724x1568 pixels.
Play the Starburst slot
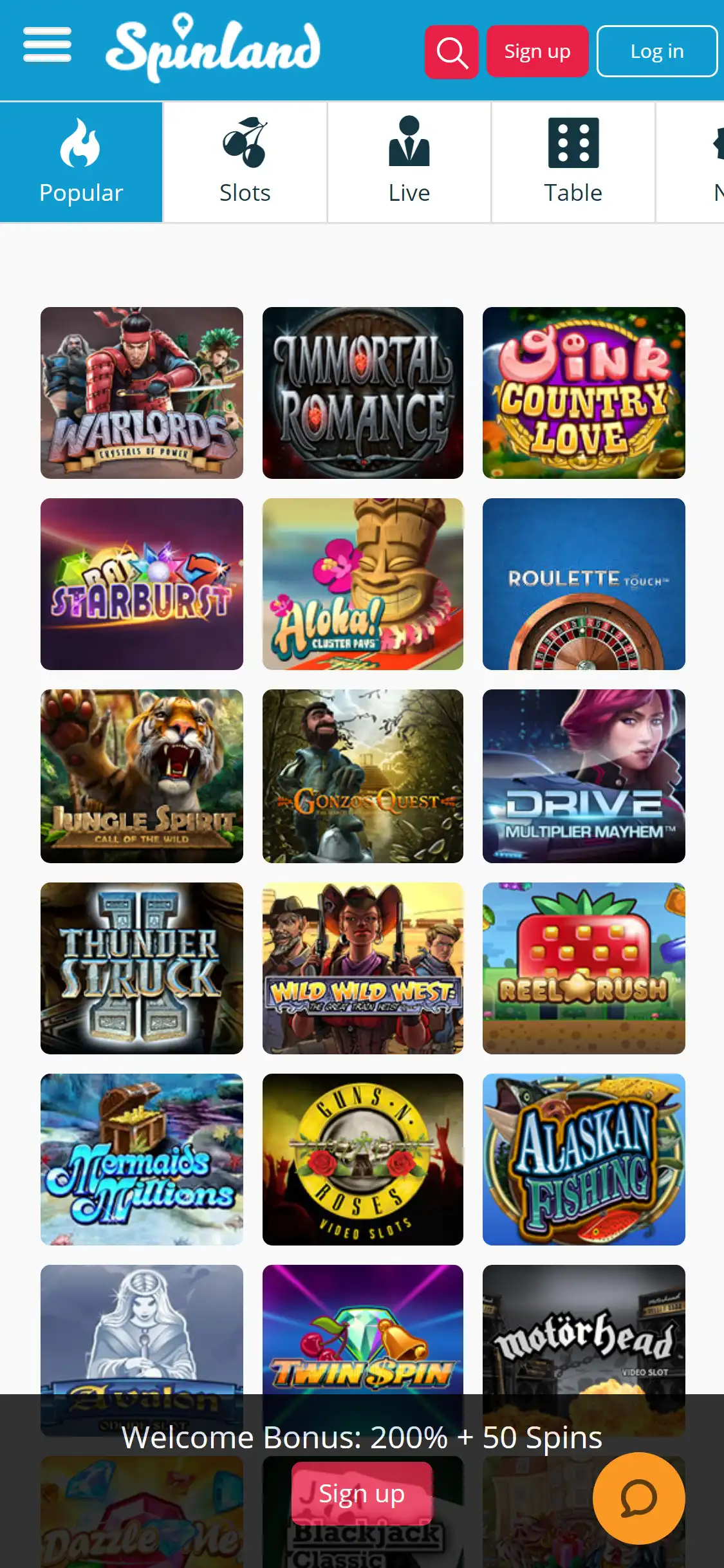tap(142, 584)
